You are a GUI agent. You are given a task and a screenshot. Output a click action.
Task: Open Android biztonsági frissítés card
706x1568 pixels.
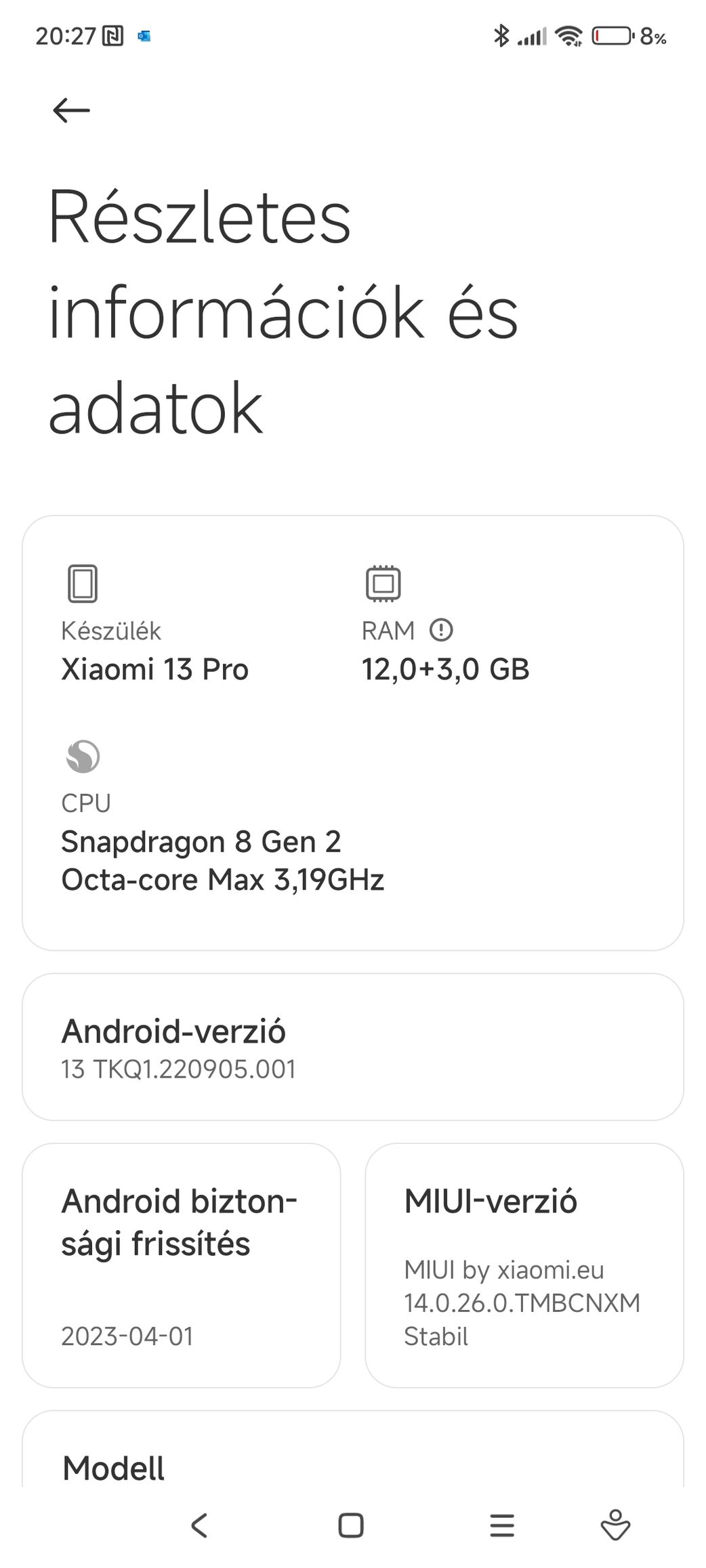point(182,1265)
